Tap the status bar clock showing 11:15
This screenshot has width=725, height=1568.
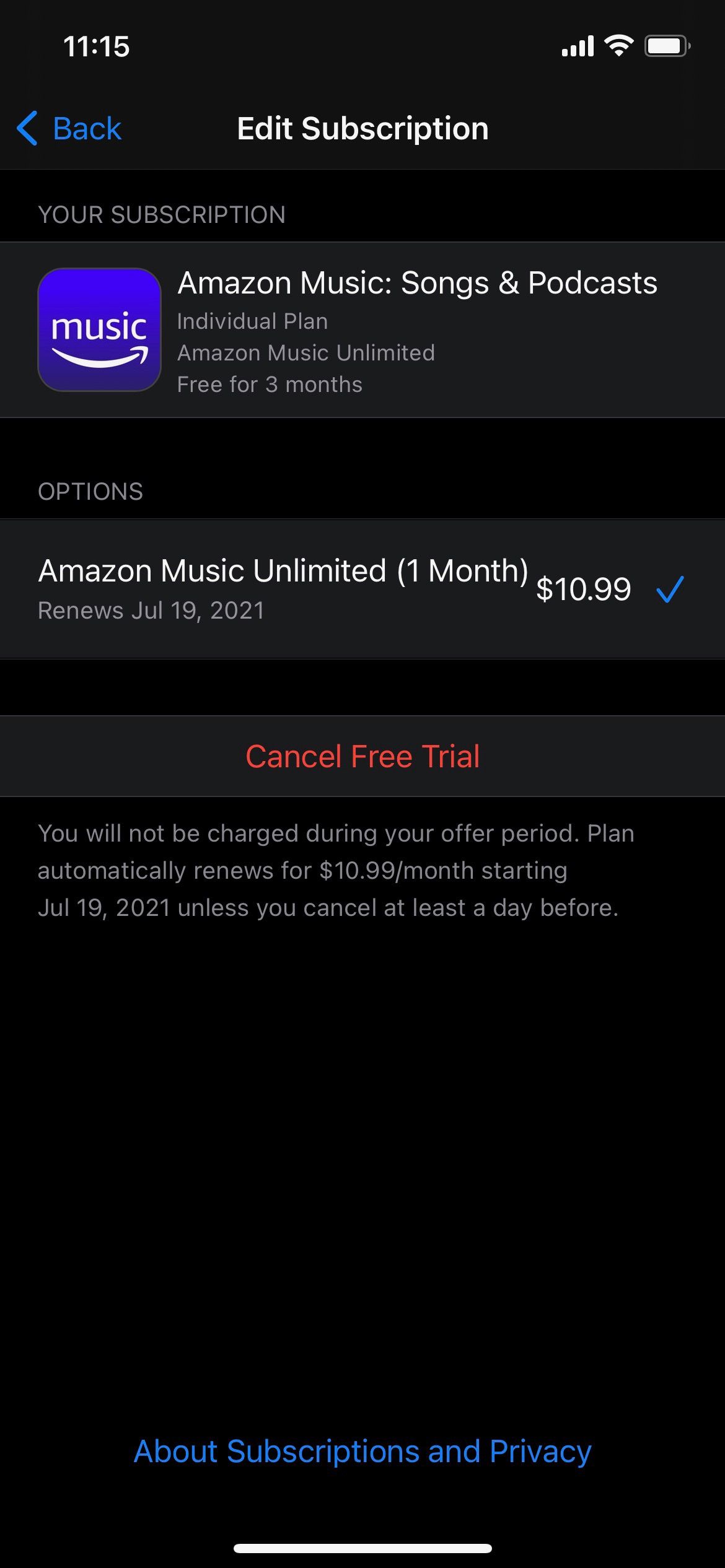tap(97, 45)
